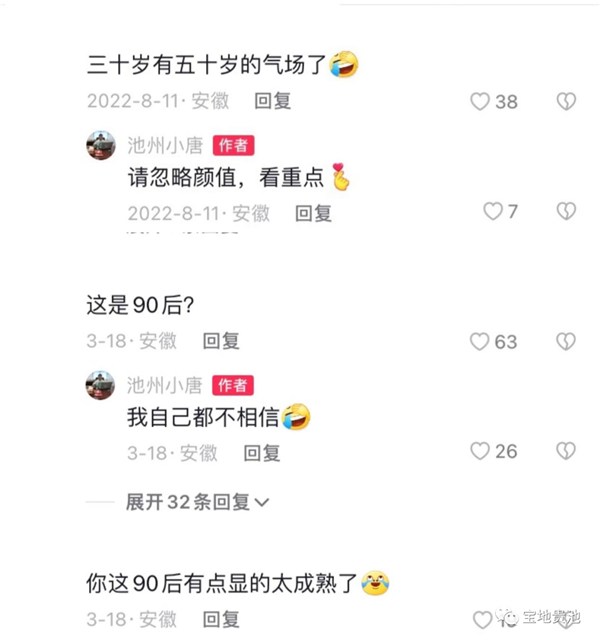Image resolution: width=600 pixels, height=643 pixels.
Task: Dislike the comment '三十岁有五十岁的气场了'
Action: 566,101
